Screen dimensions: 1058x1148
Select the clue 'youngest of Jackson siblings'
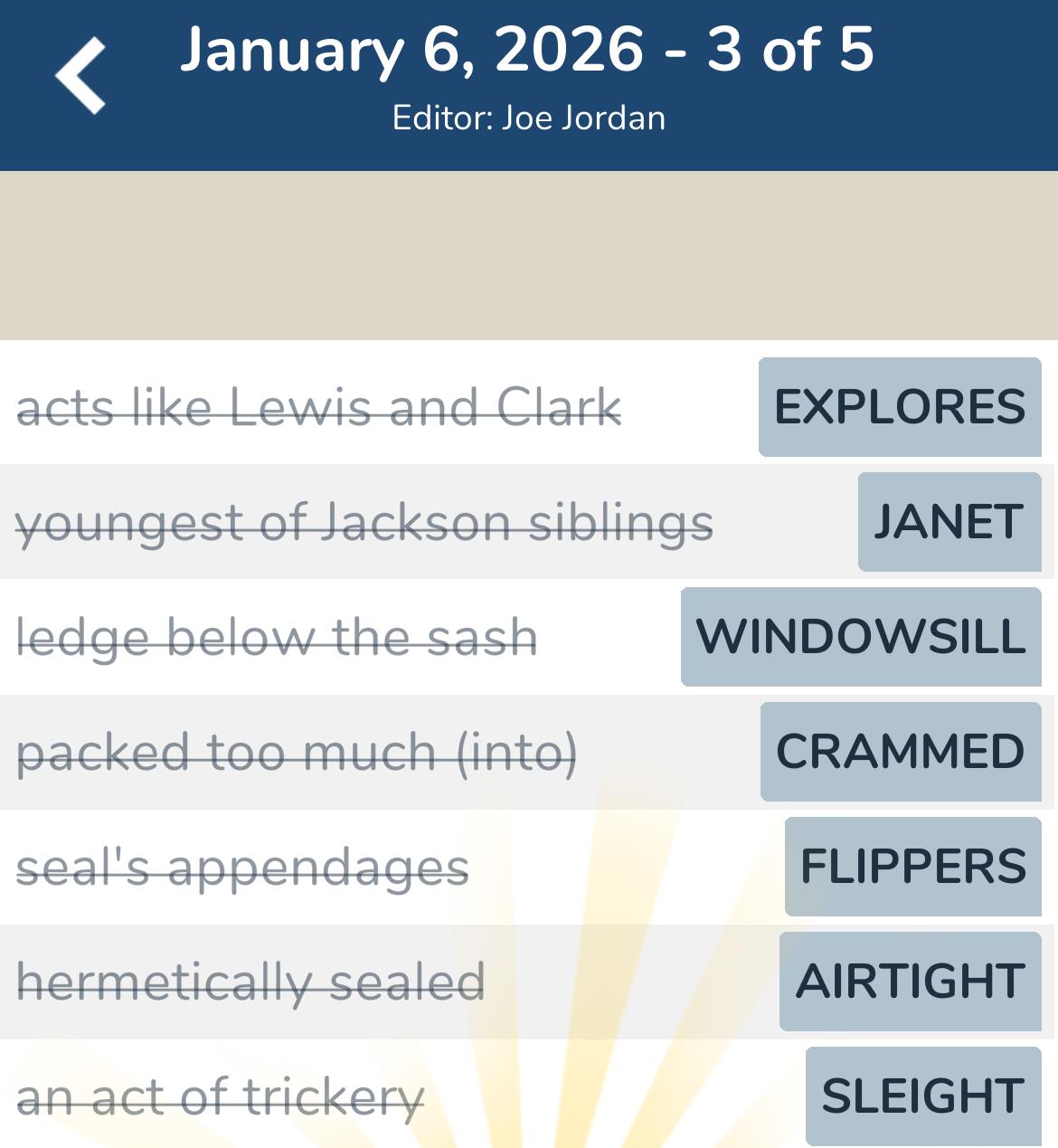[x=366, y=521]
